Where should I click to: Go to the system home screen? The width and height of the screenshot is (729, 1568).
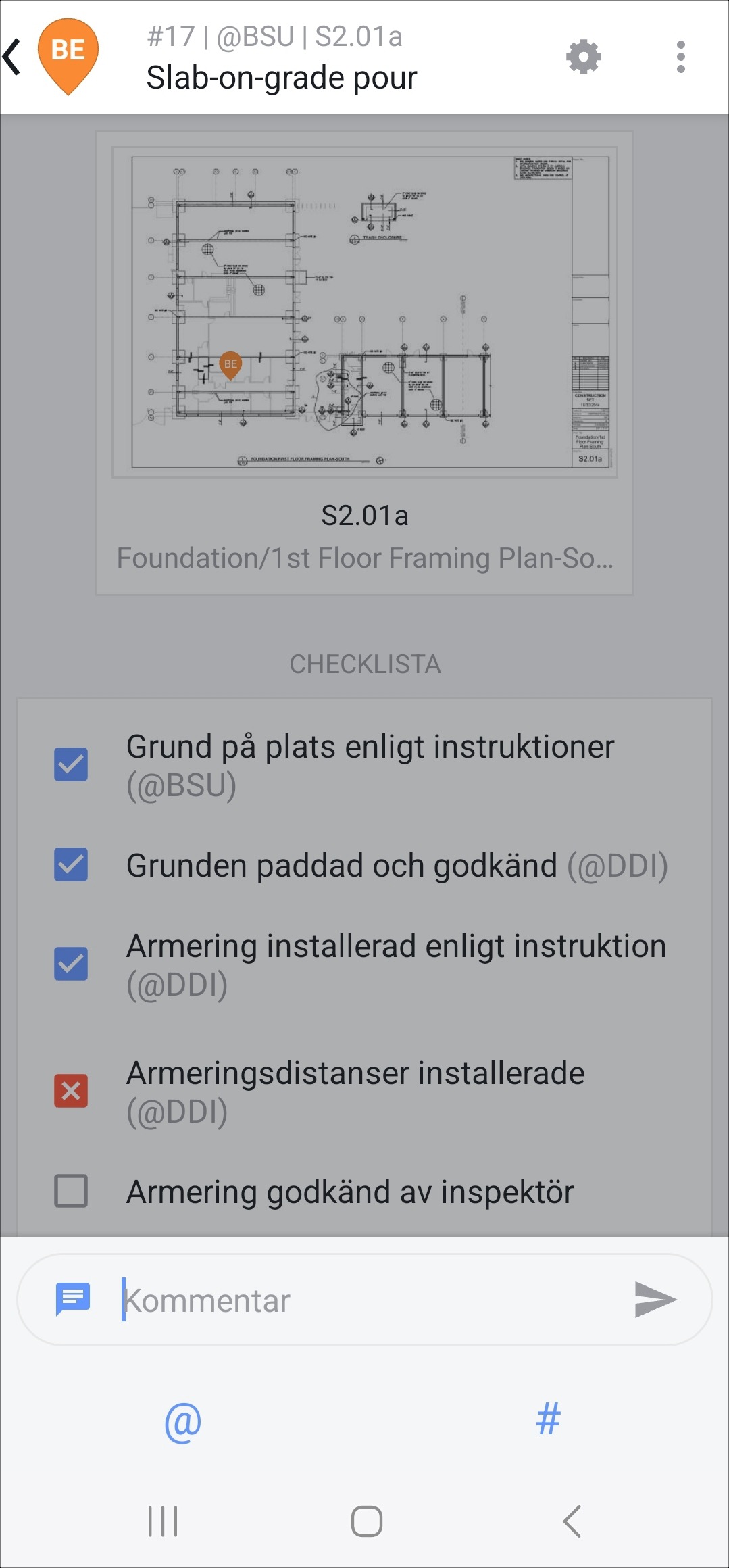(x=367, y=1521)
